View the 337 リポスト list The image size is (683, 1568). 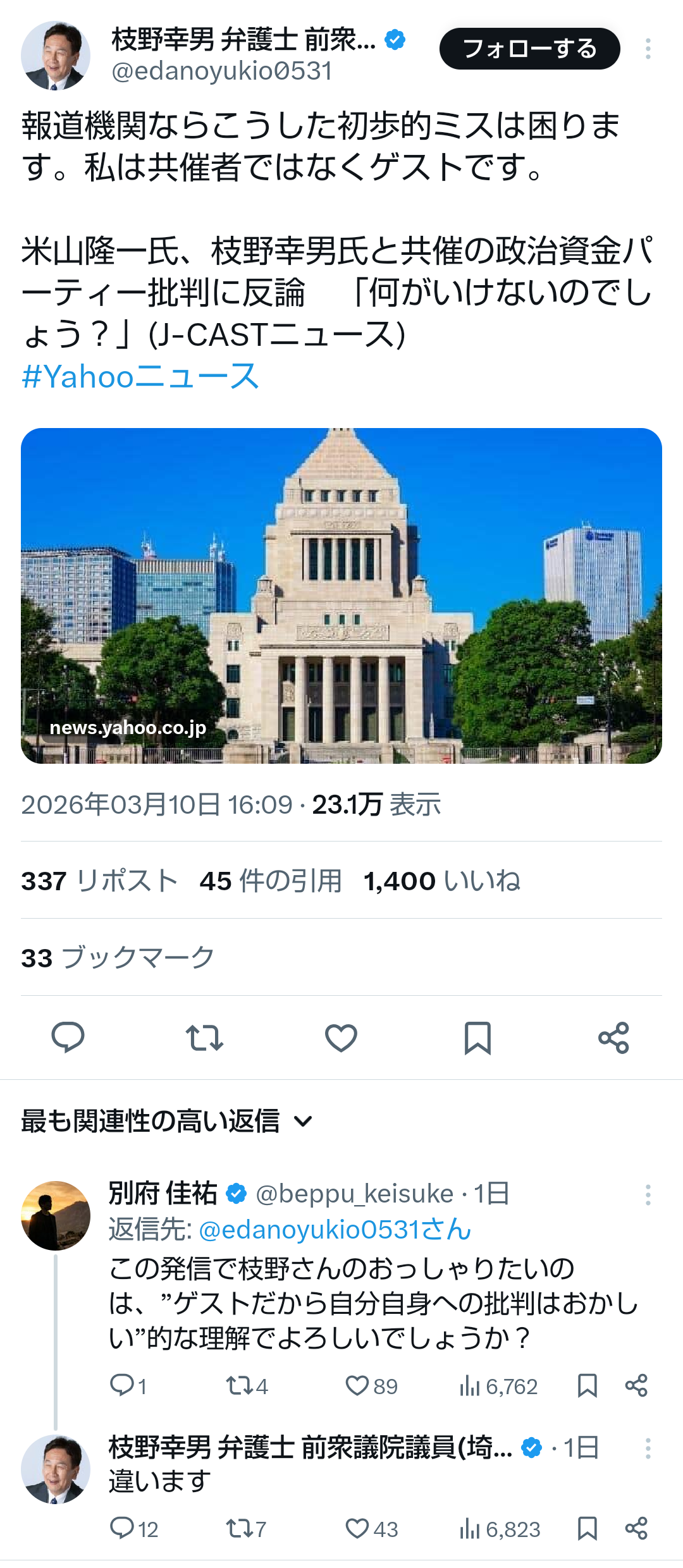[x=99, y=881]
